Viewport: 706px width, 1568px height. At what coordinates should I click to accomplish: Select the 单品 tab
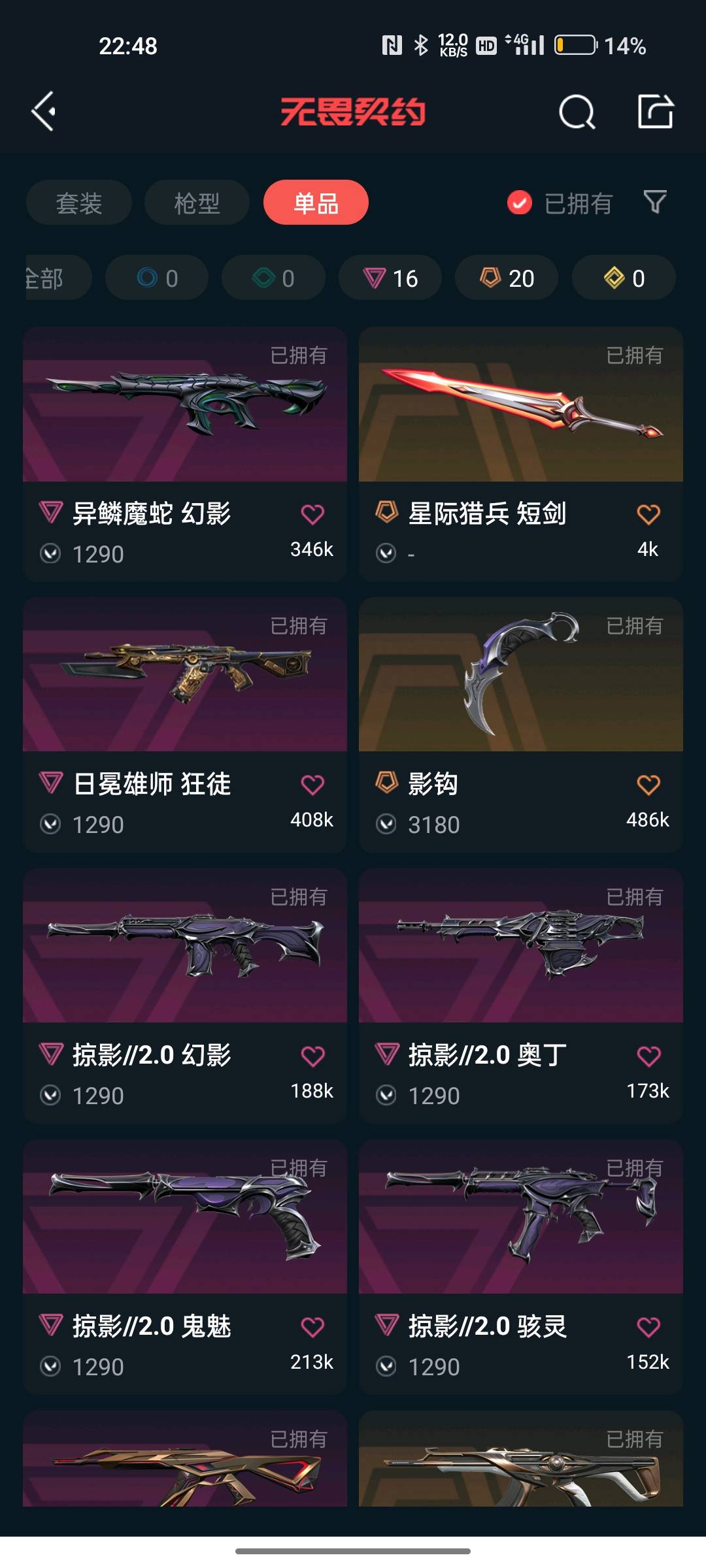[x=316, y=203]
